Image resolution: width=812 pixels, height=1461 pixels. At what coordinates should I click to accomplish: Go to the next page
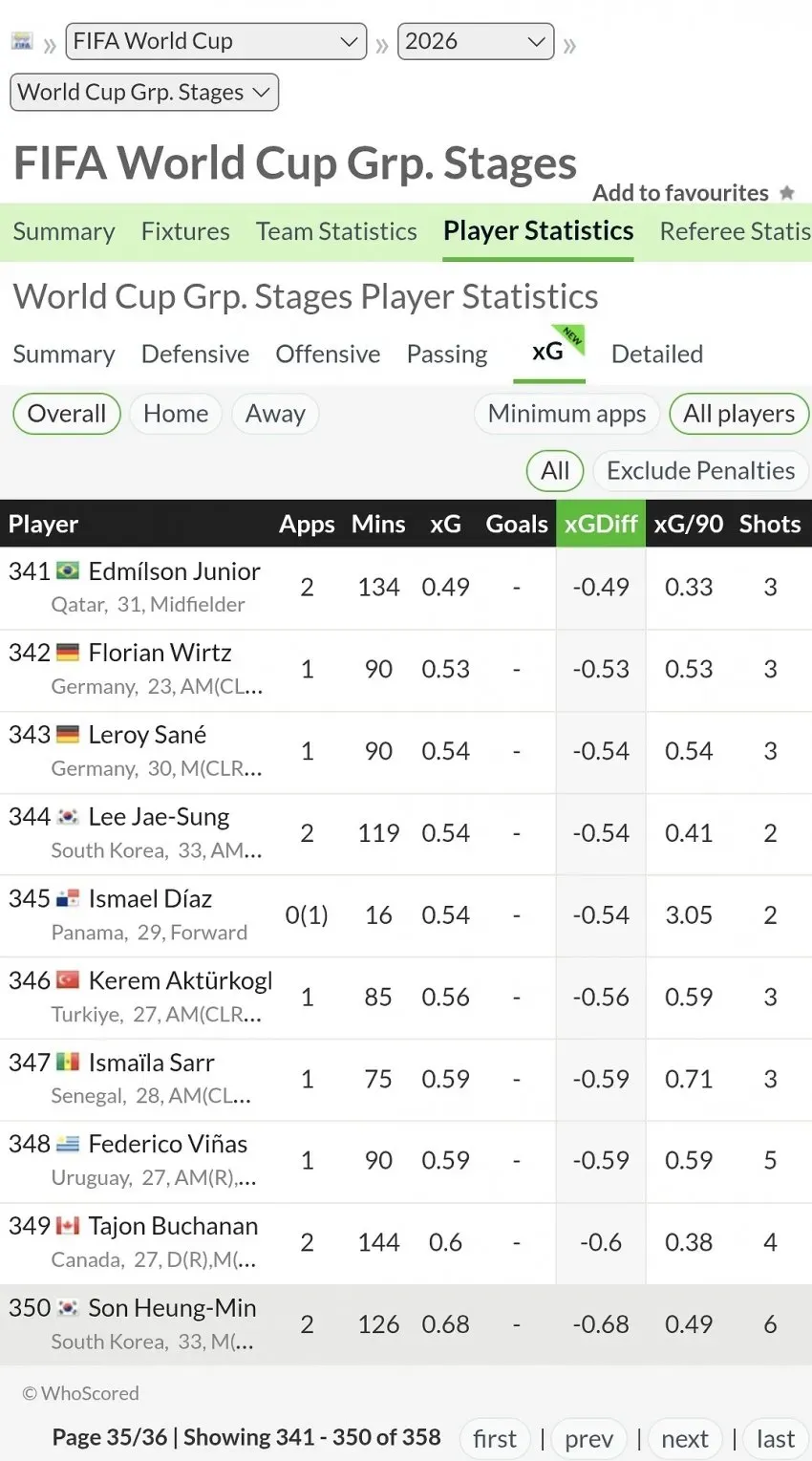pyautogui.click(x=685, y=1439)
